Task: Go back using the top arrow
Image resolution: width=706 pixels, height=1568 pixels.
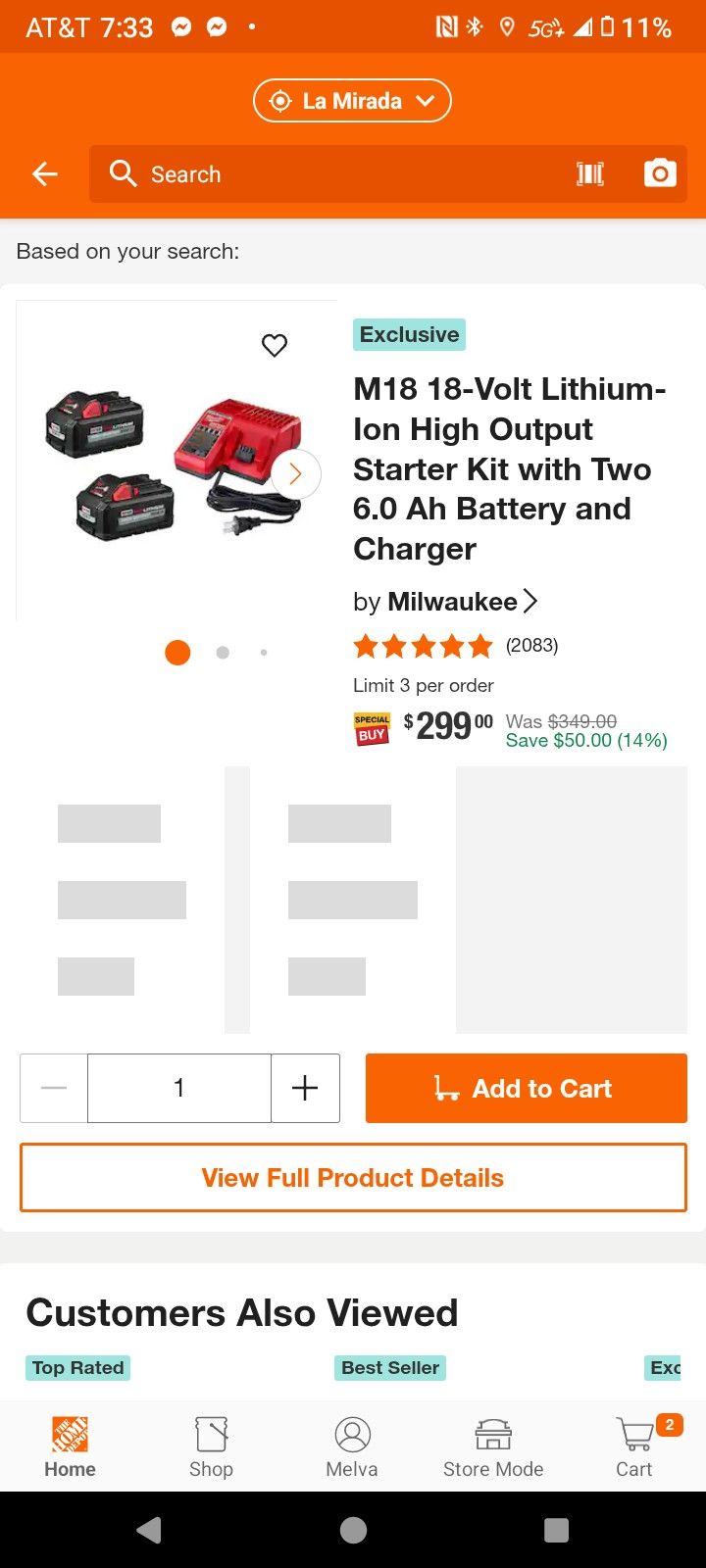Action: point(45,174)
